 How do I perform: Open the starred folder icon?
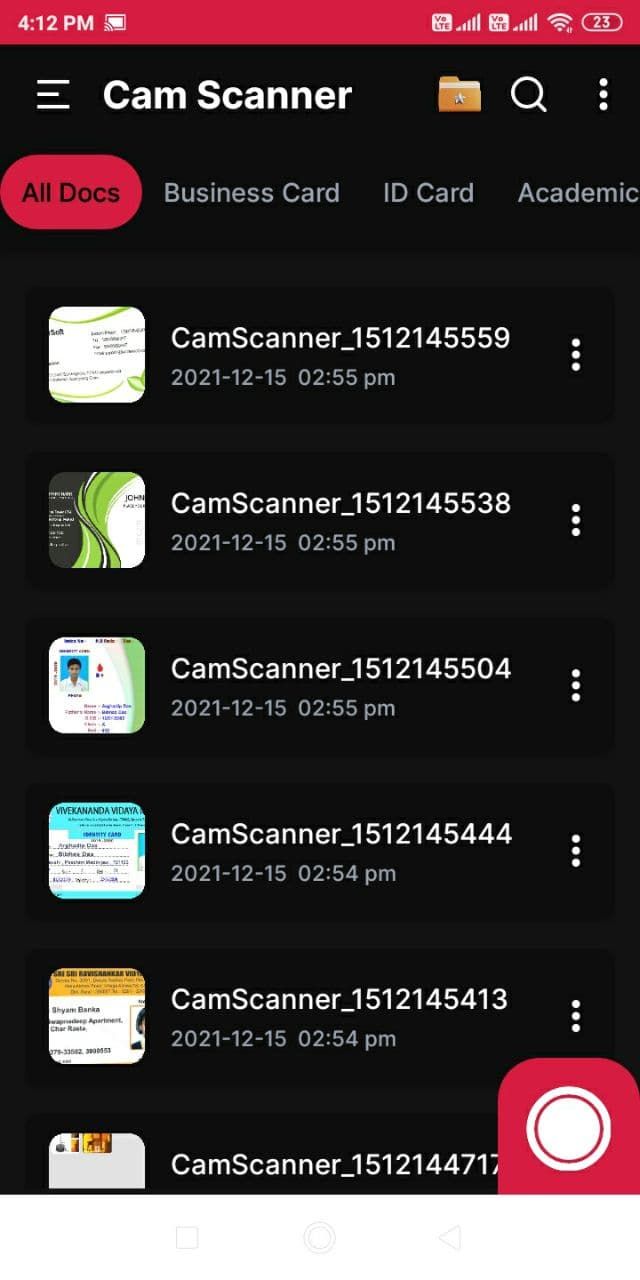click(x=459, y=95)
